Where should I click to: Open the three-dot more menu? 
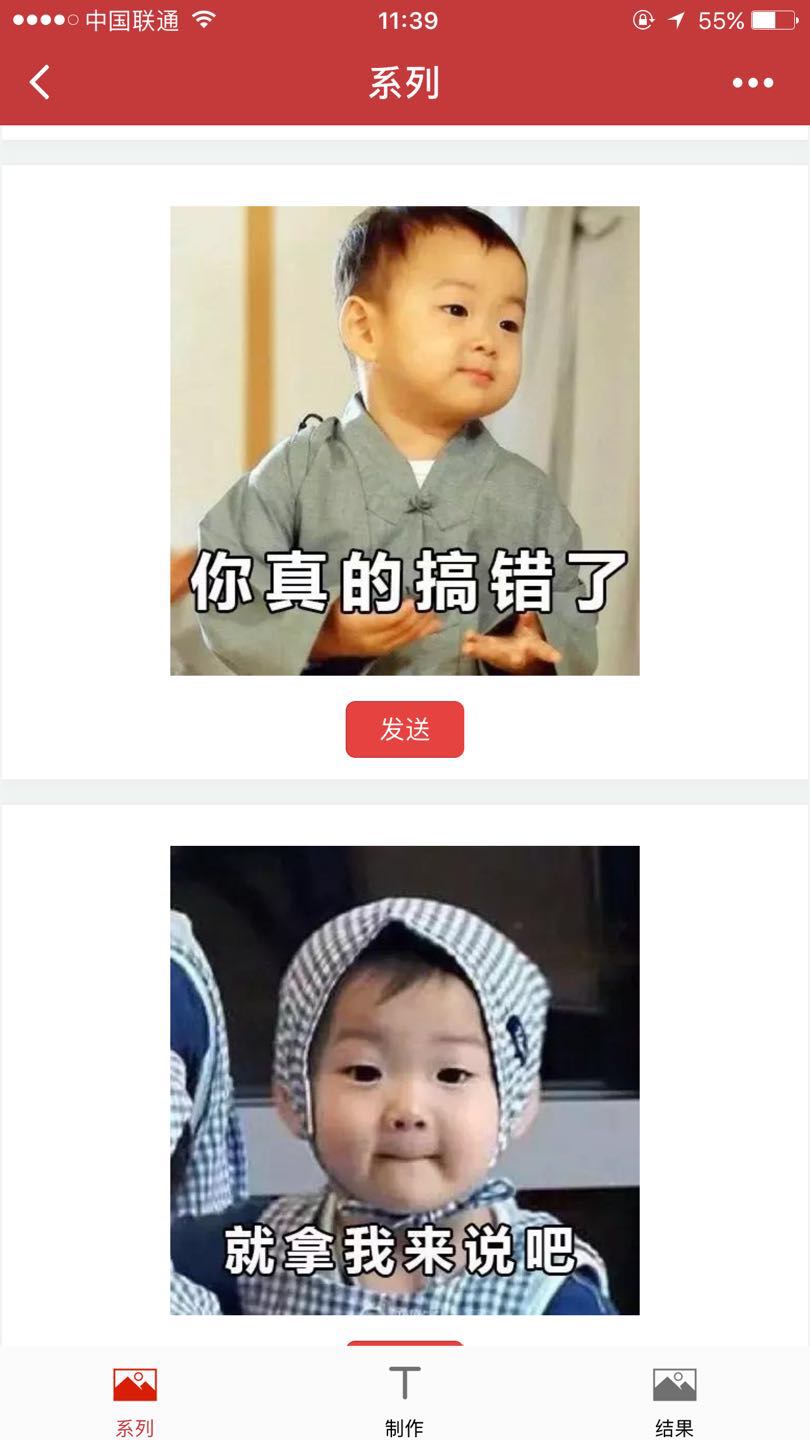click(752, 83)
